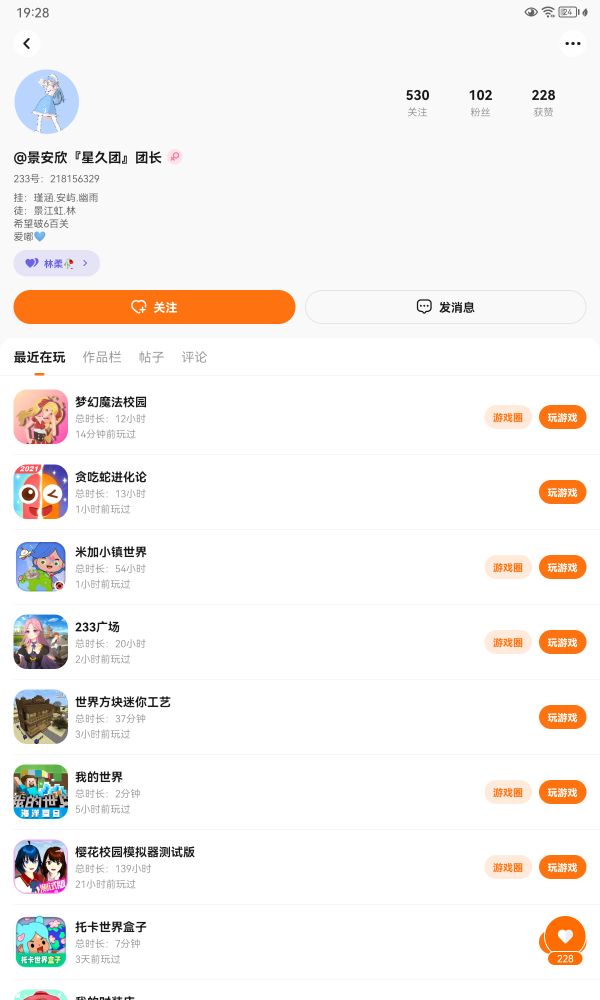Play 贪吃蛇进化论 with 玩游戏

coord(562,492)
